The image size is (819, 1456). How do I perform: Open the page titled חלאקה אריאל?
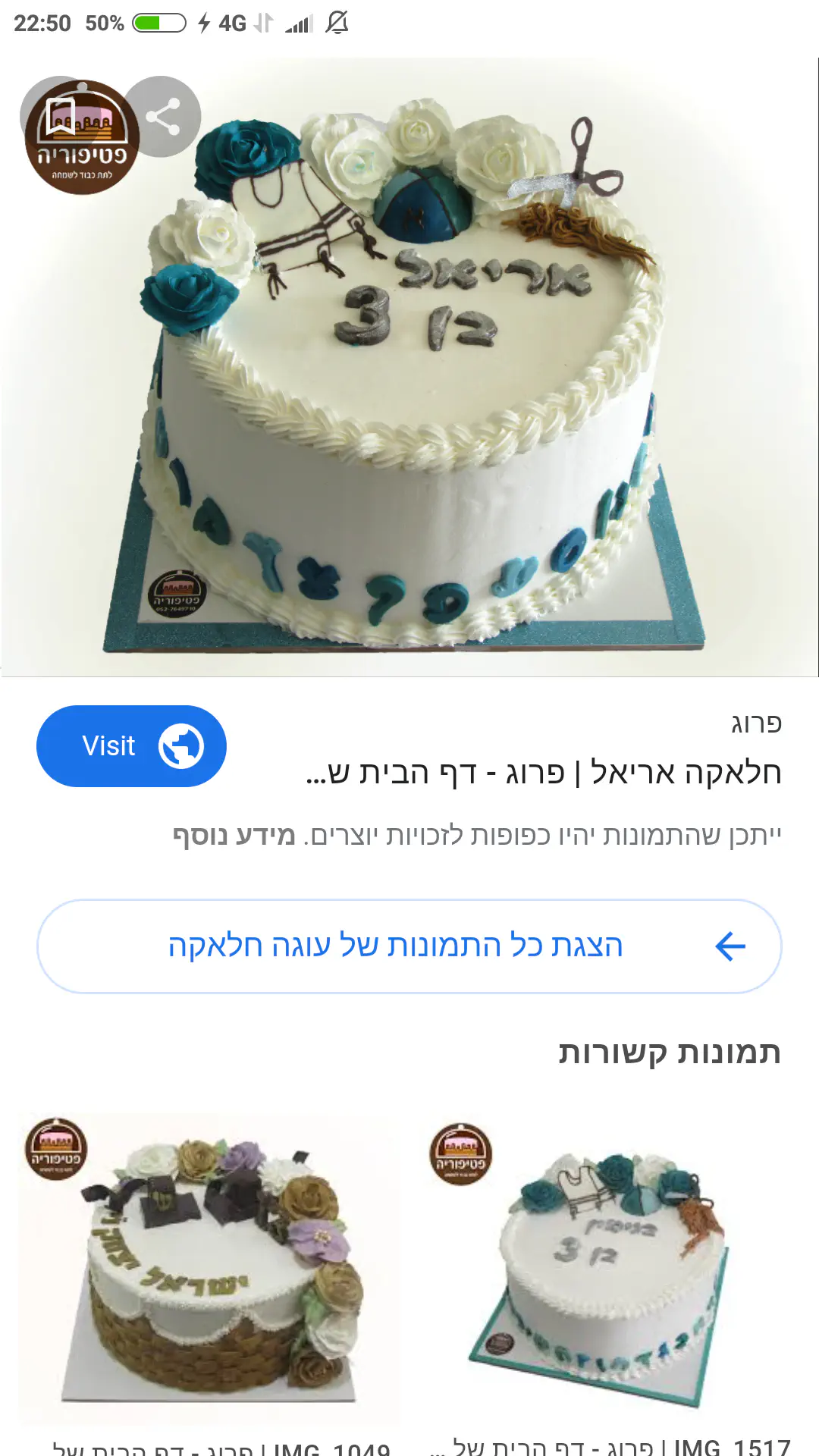click(543, 773)
